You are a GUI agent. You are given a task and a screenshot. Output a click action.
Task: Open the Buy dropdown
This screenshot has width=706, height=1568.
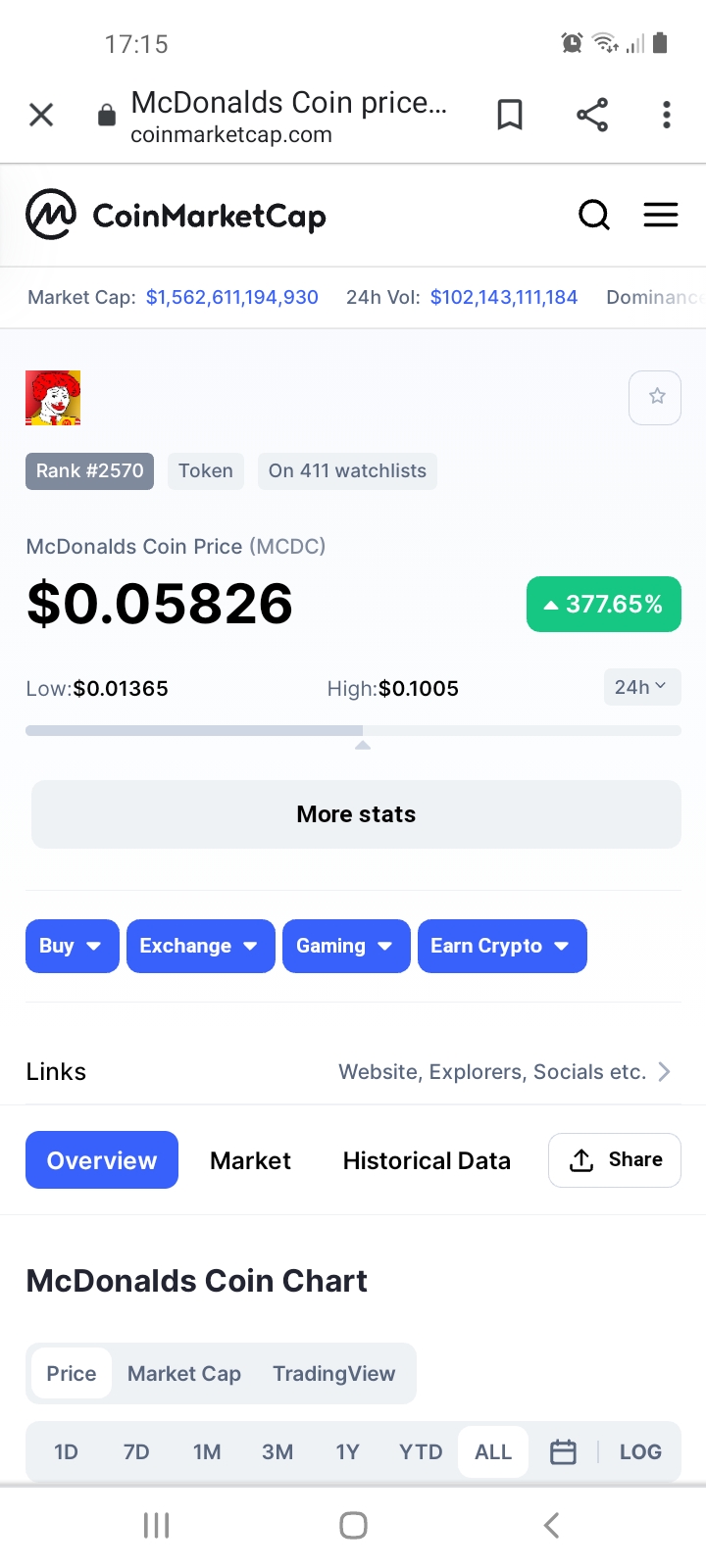pos(73,946)
